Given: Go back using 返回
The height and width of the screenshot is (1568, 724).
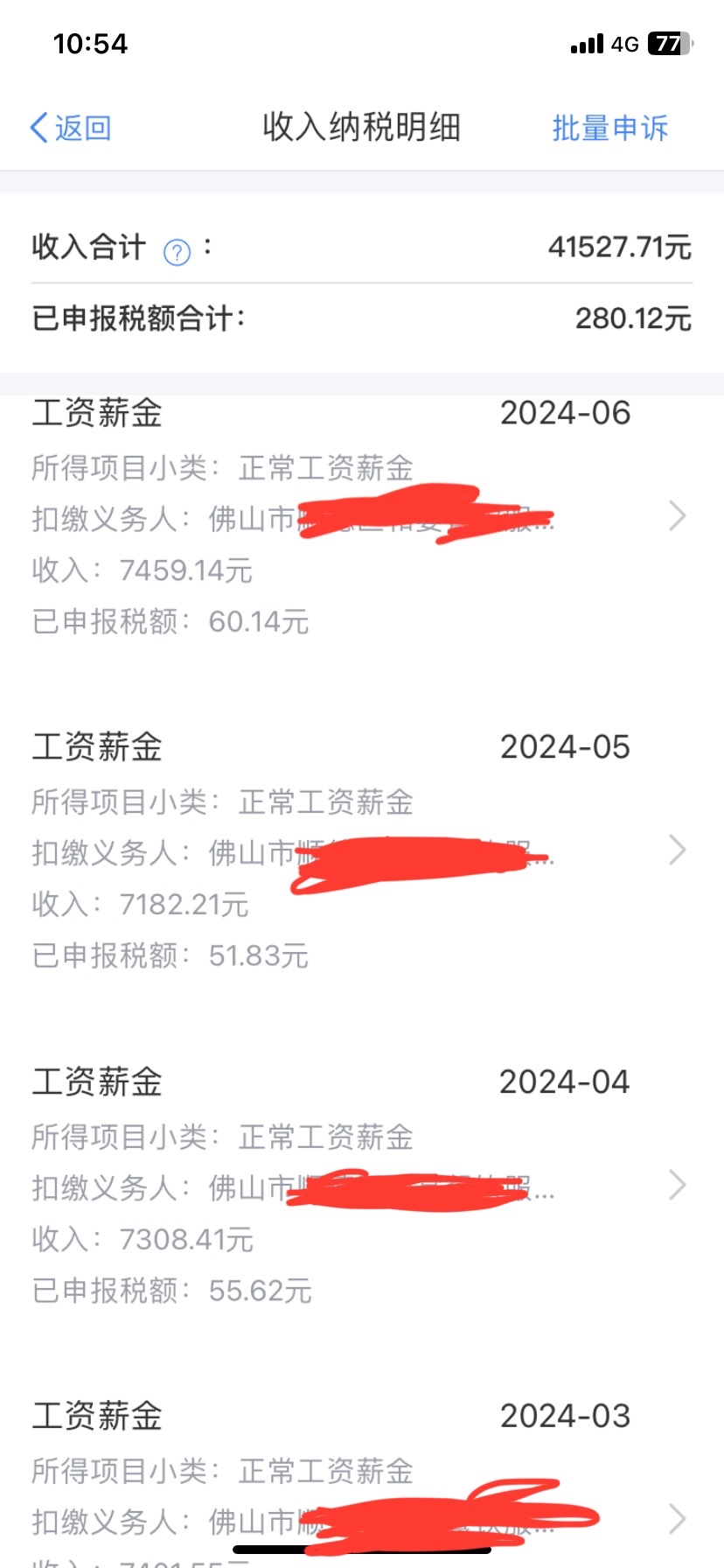Looking at the screenshot, I should coord(71,129).
